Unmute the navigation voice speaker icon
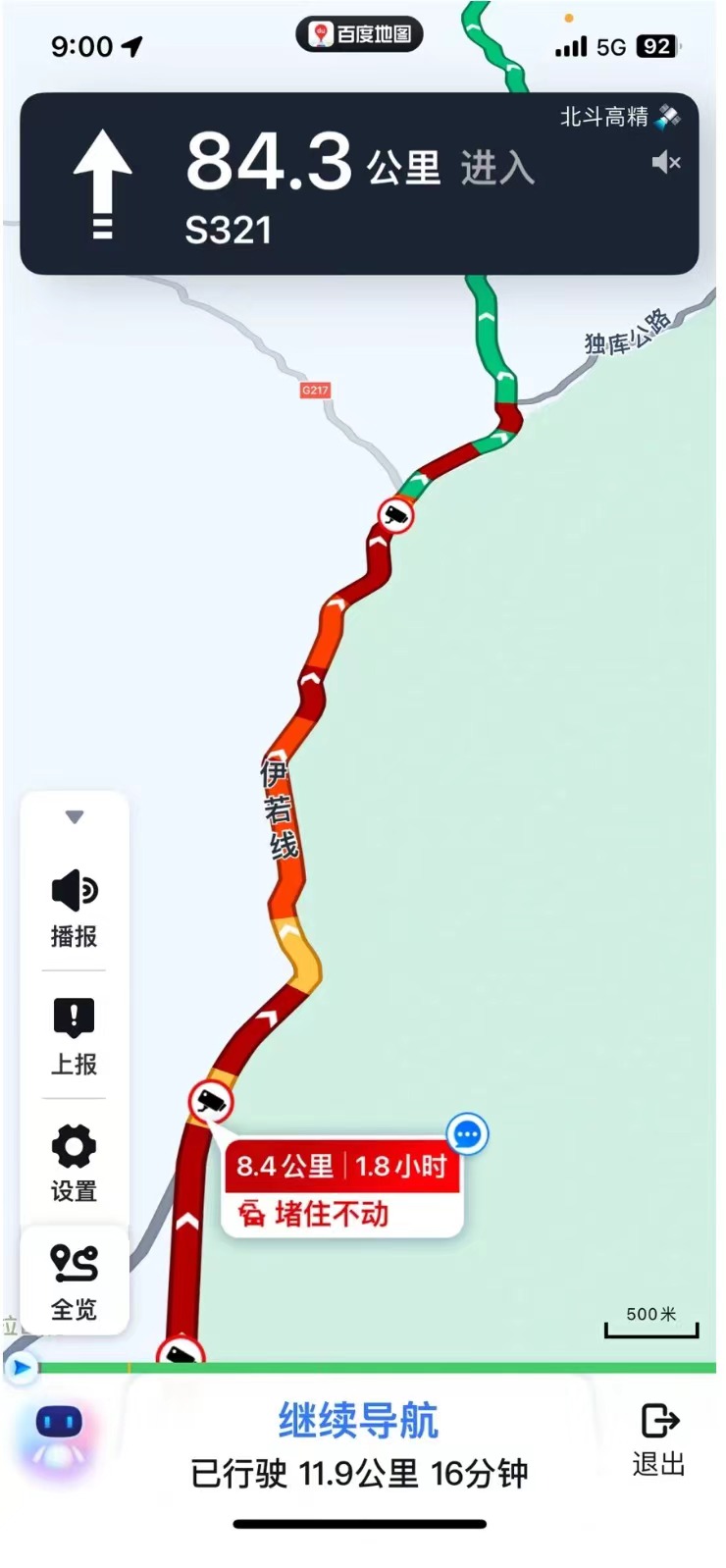Screen dimensions: 726x1568 665,162
